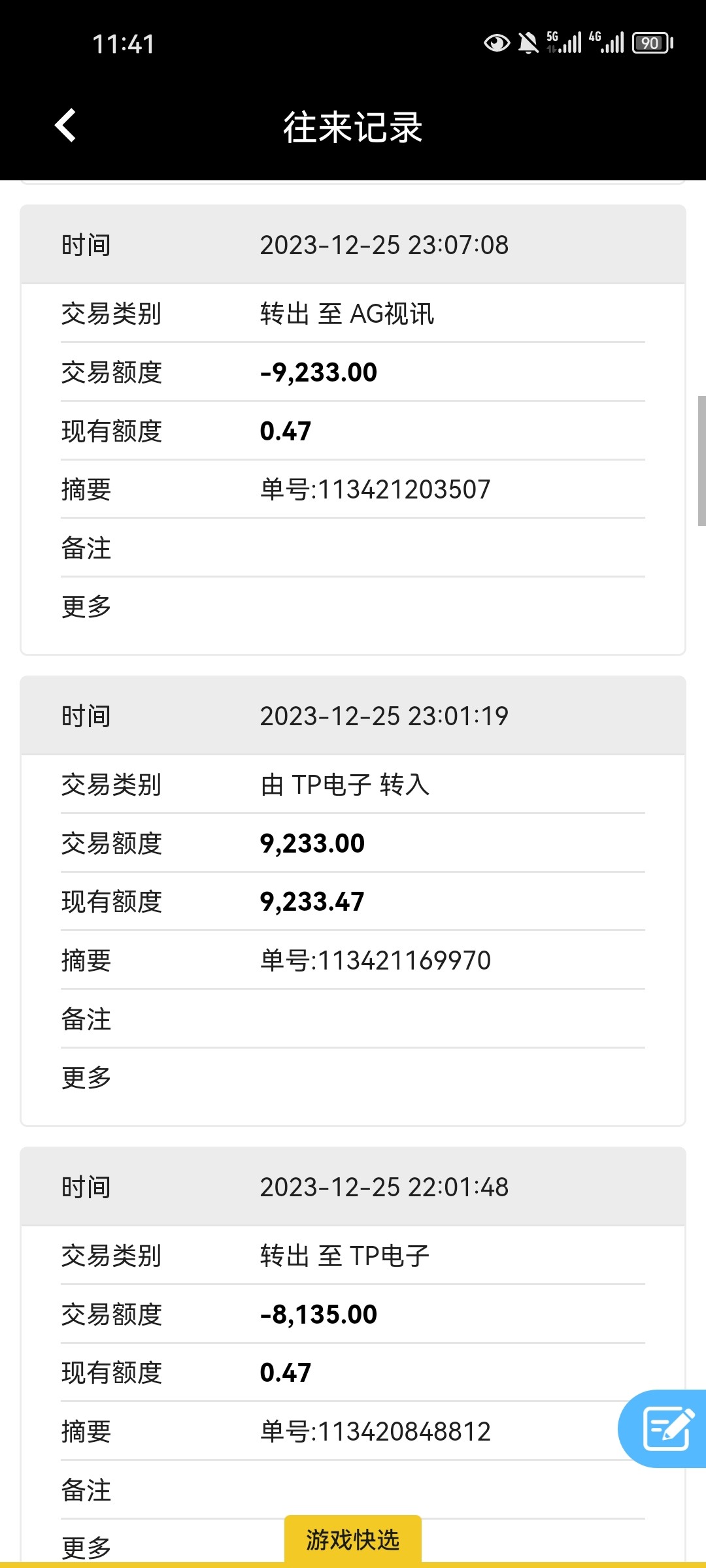Open the 游戏快选 quick game selector
The image size is (706, 1568).
pyautogui.click(x=352, y=1539)
